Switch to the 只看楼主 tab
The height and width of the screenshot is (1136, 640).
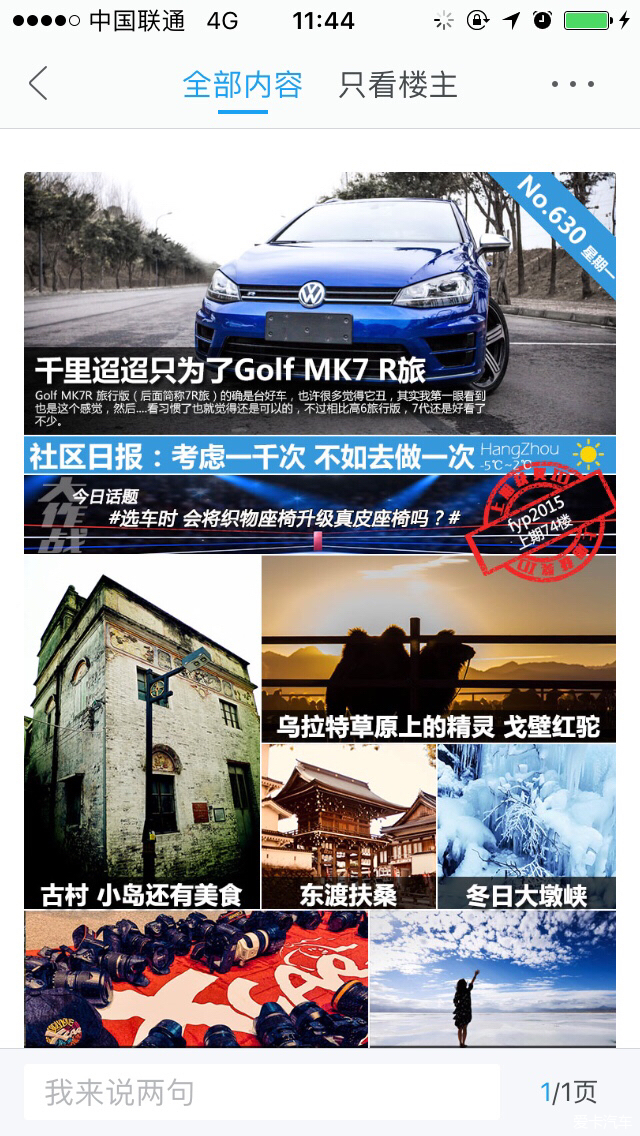tap(398, 85)
